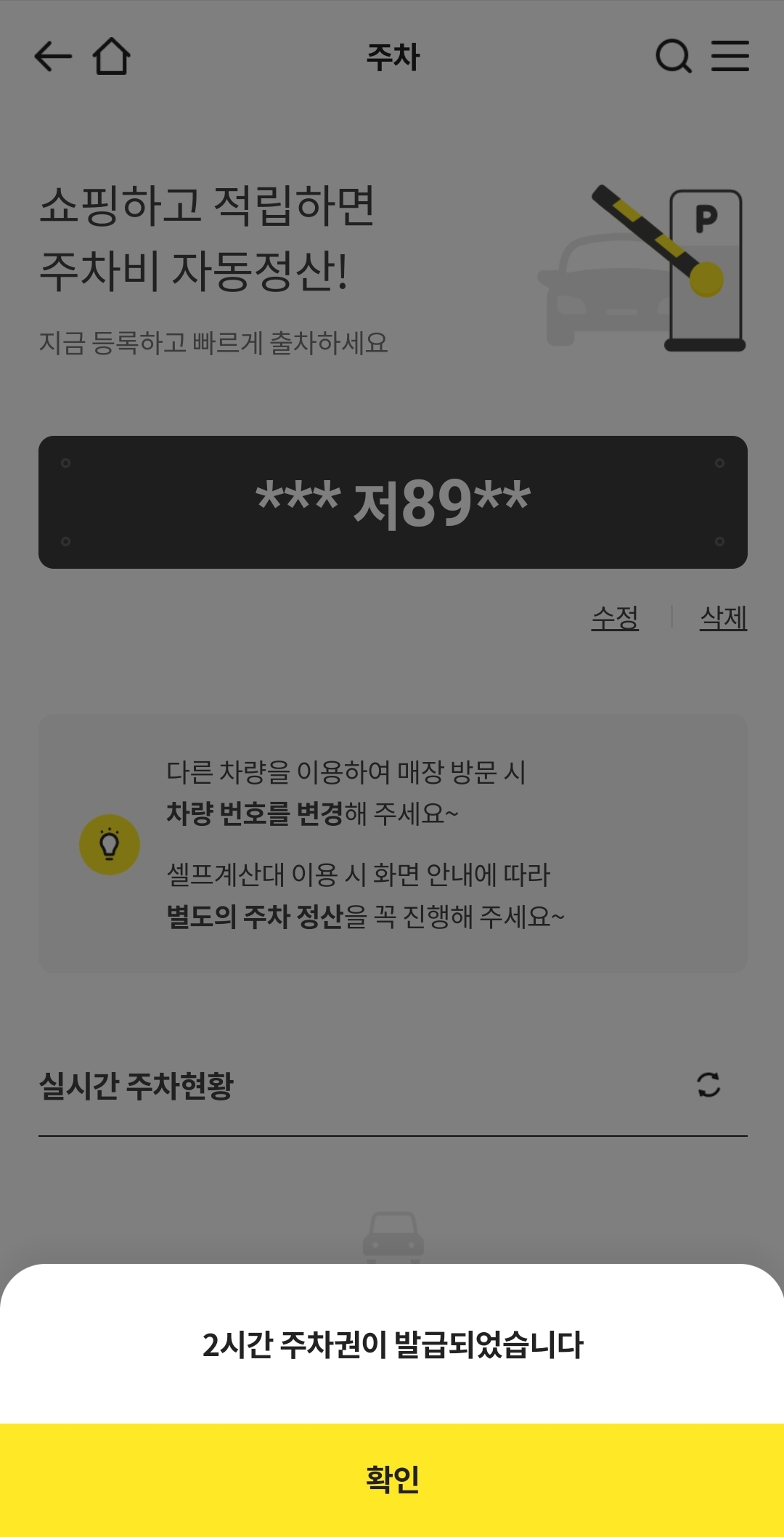Confirm the parking ticket issued dialog

pyautogui.click(x=392, y=1479)
